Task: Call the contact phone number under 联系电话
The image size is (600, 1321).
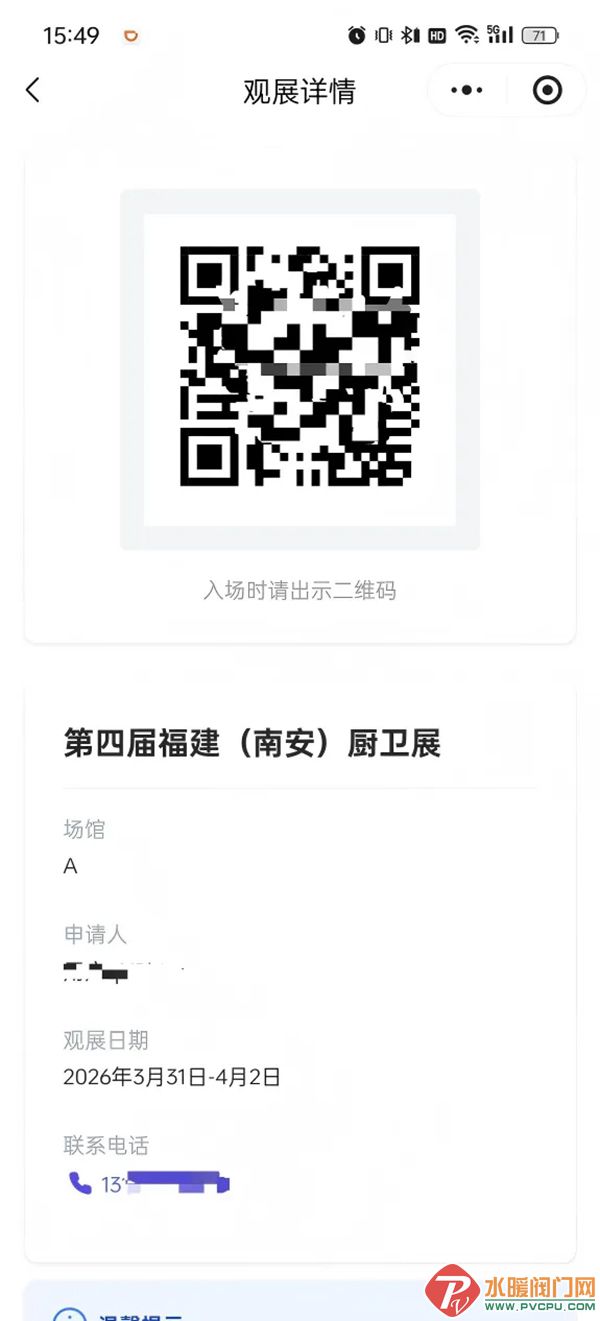Action: 150,1185
